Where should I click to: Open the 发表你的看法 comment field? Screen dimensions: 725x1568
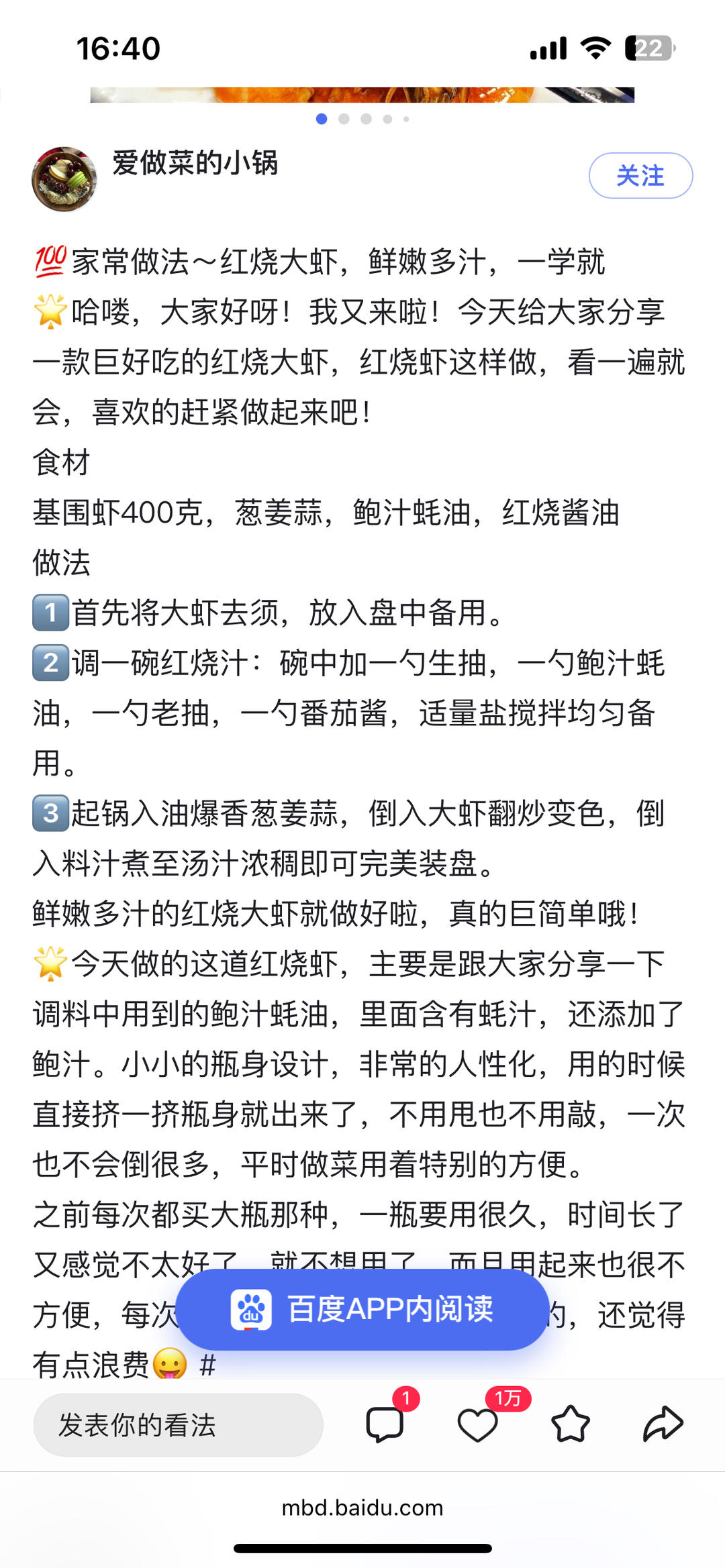[x=178, y=1424]
